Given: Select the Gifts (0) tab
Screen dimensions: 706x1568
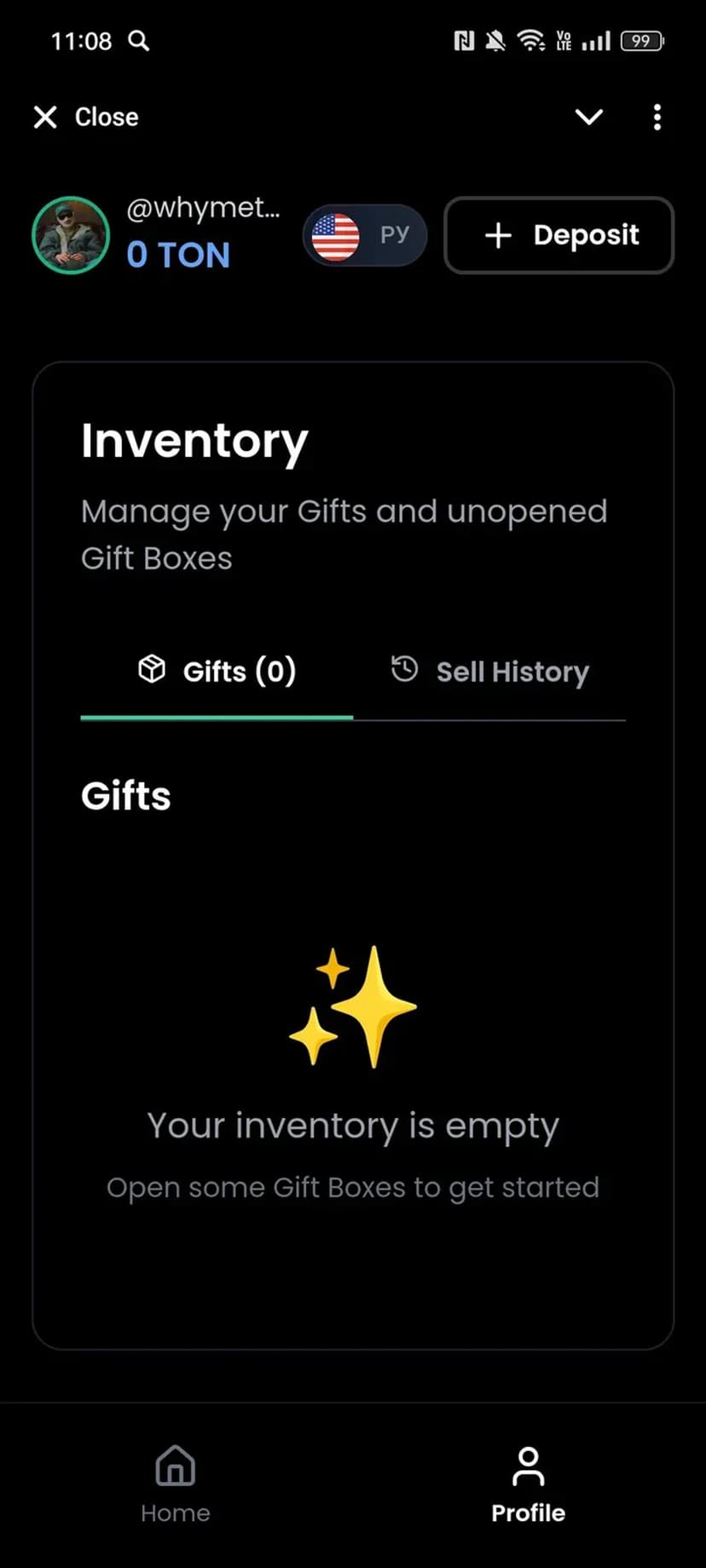Looking at the screenshot, I should tap(217, 672).
